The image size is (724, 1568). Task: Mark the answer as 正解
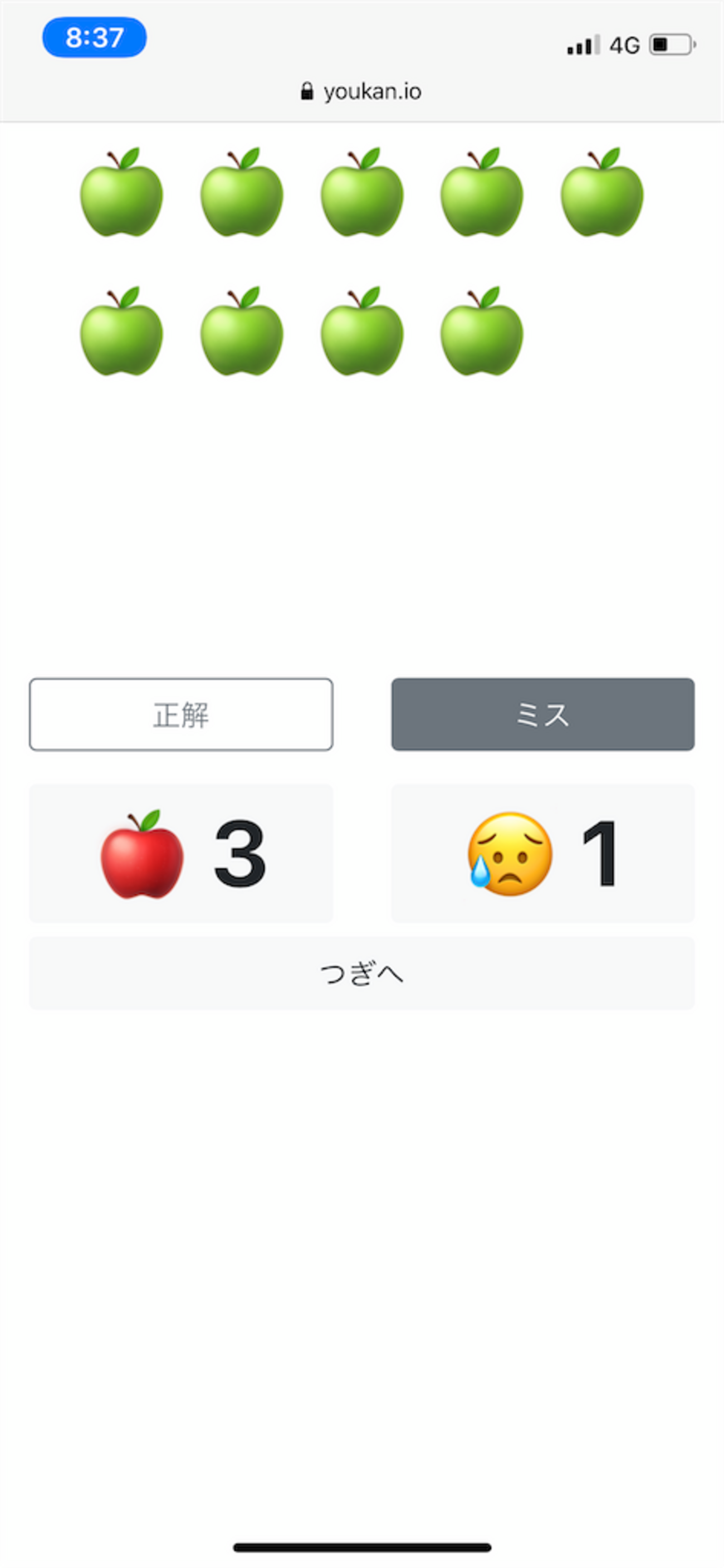180,714
